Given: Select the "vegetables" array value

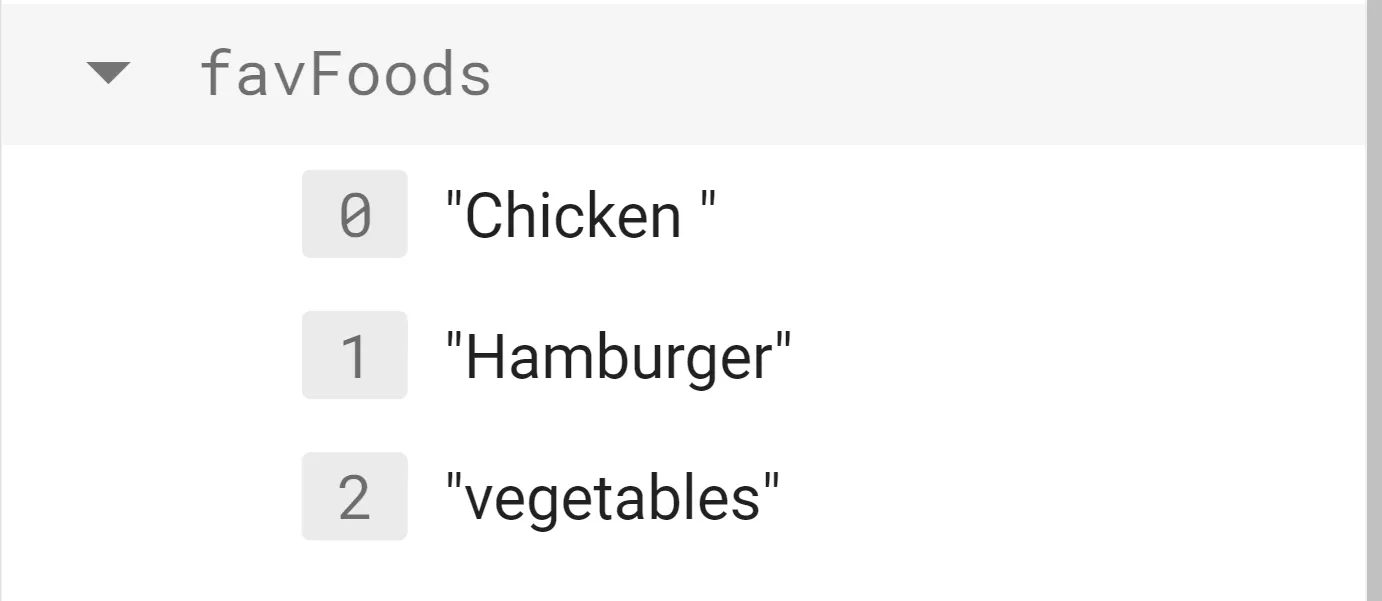Looking at the screenshot, I should [x=611, y=497].
